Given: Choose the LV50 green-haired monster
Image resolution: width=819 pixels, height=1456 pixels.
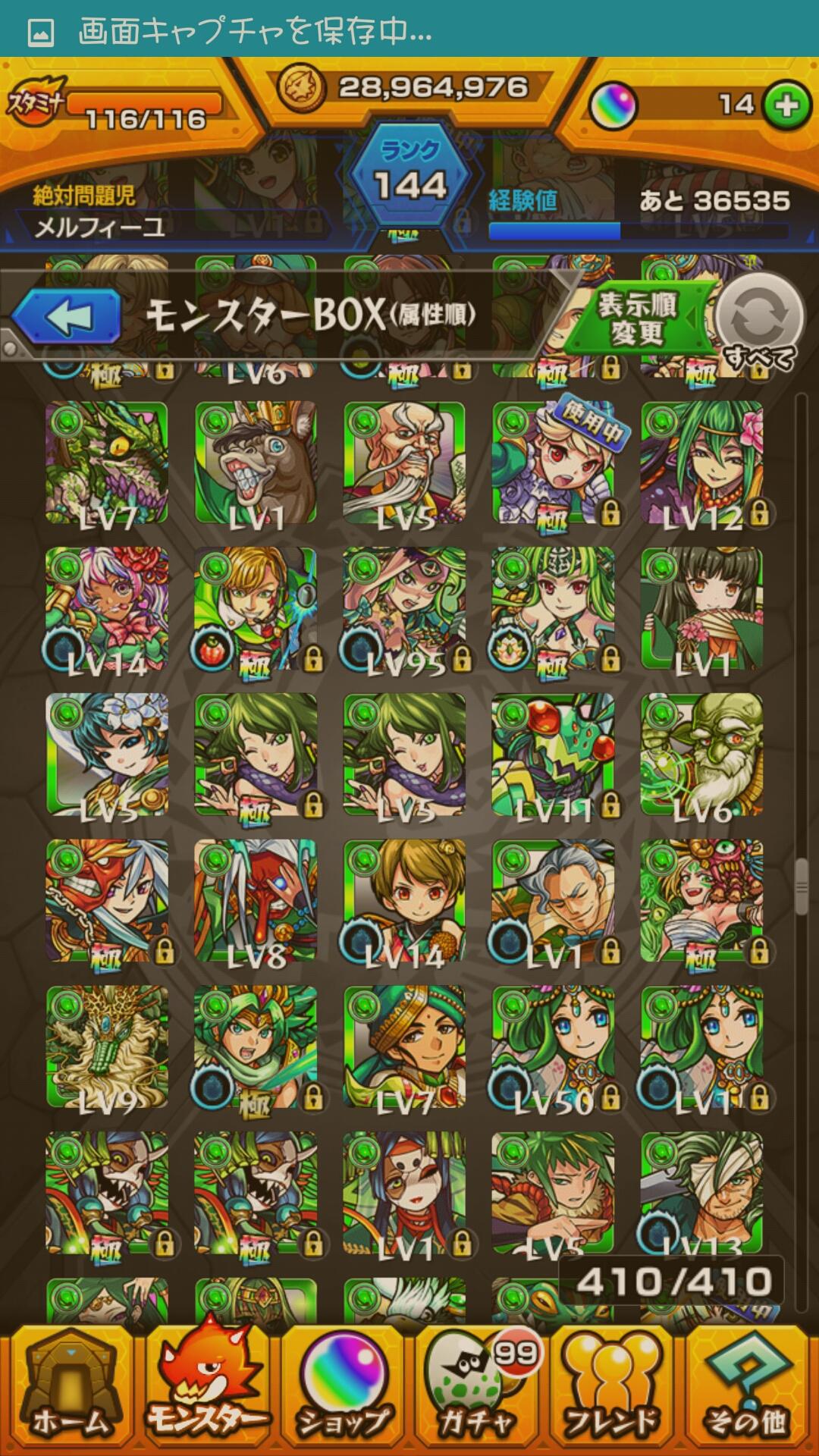Looking at the screenshot, I should (553, 1046).
